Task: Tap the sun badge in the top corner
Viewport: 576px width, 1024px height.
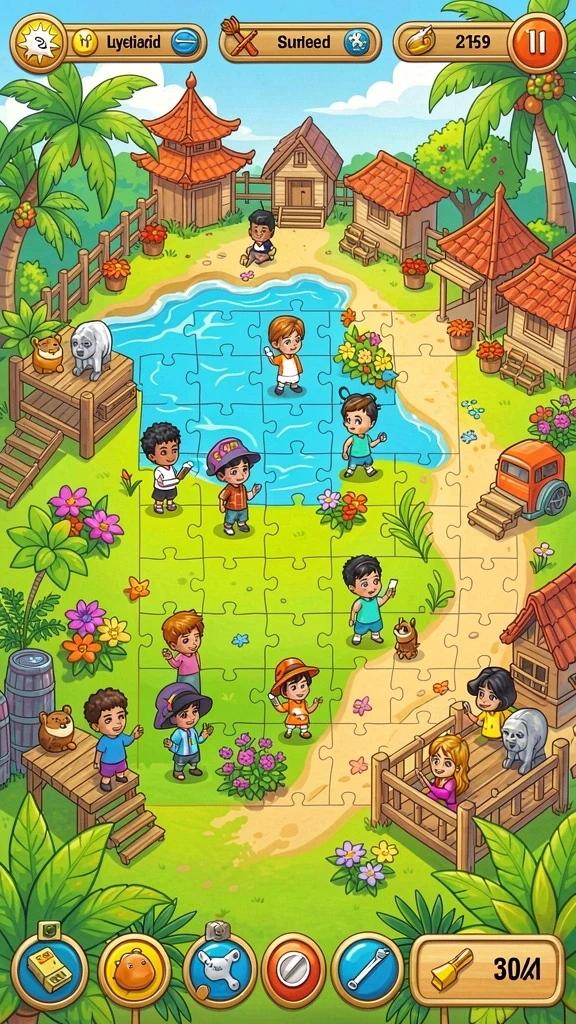Action: pos(38,43)
